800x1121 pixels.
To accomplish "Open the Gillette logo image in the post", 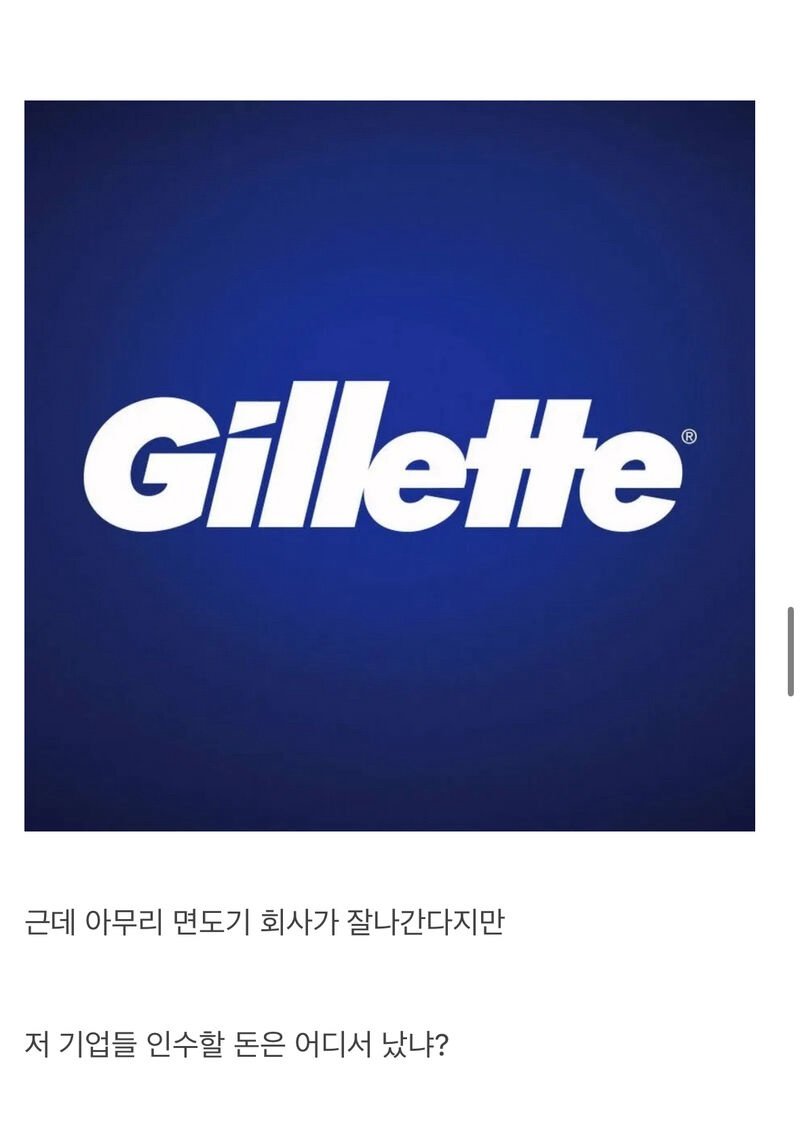I will (x=389, y=465).
